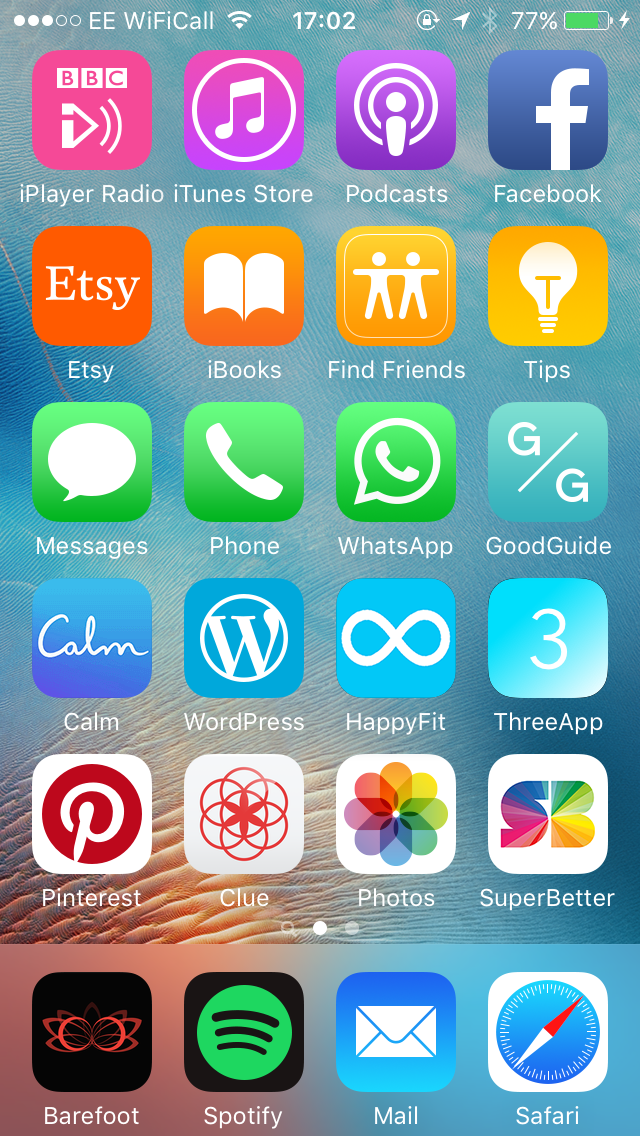Open Safari from the dock
Viewport: 640px width, 1136px height.
(548, 1032)
